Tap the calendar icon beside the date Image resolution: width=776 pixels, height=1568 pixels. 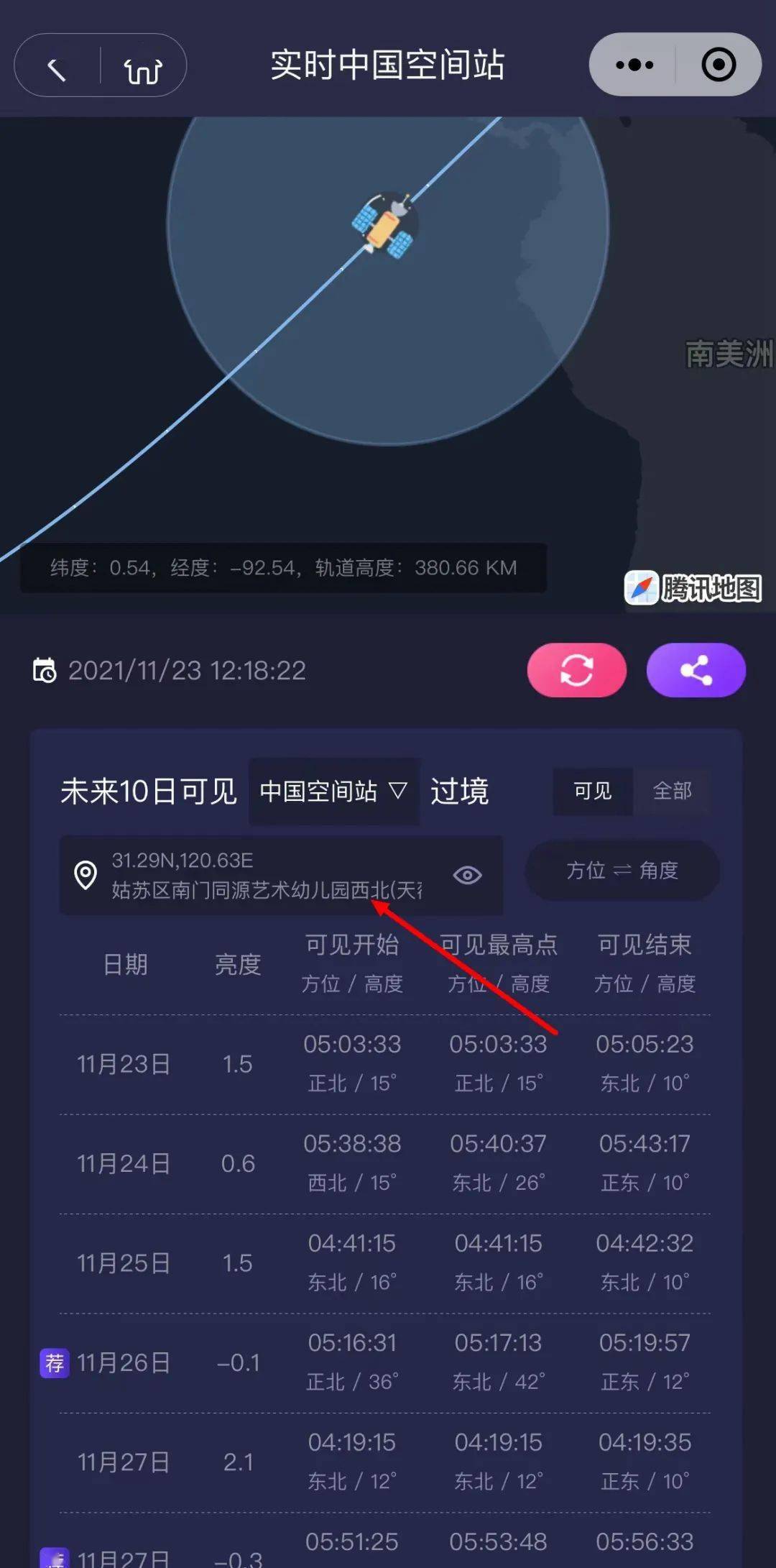pos(46,670)
